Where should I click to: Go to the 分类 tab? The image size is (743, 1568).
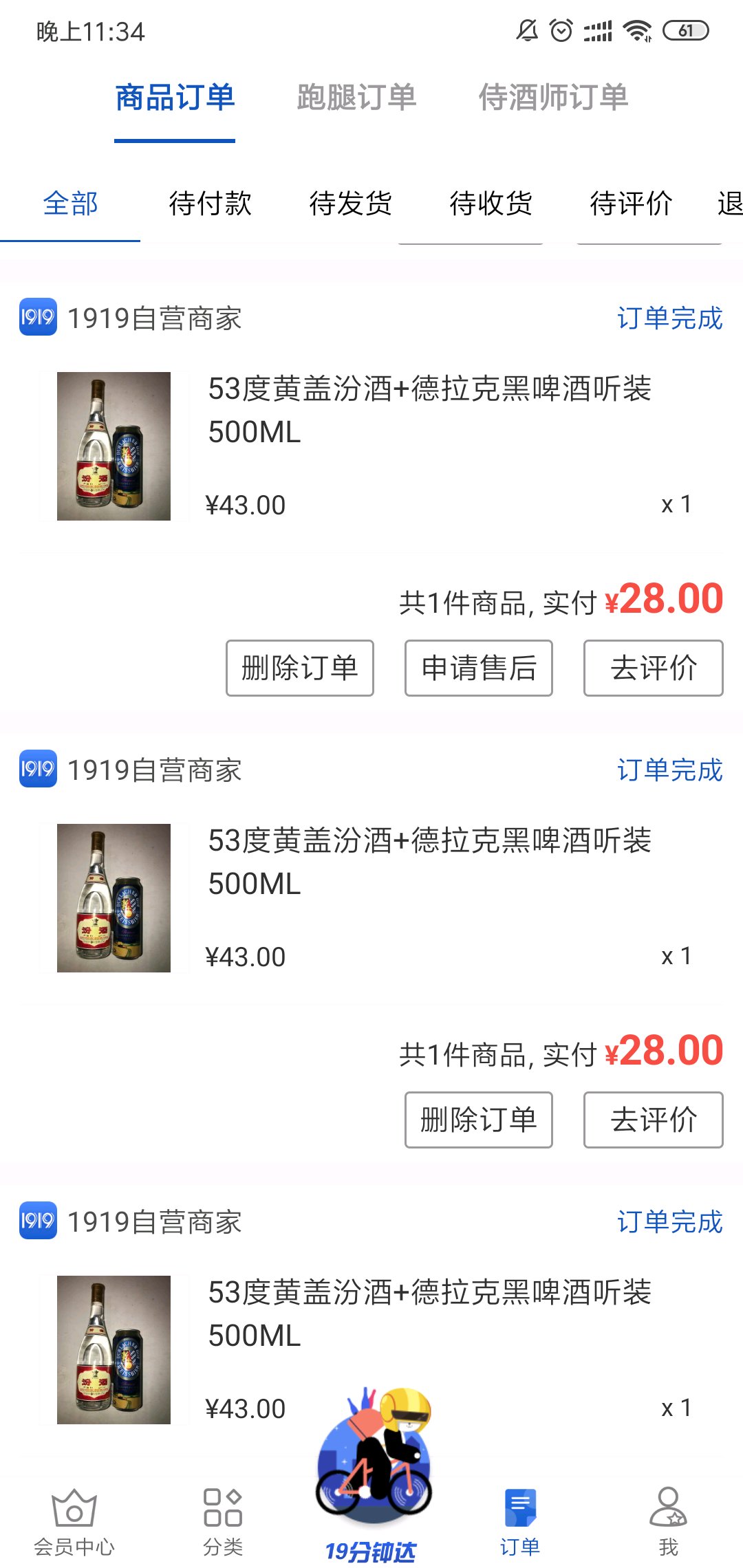pos(223,1521)
